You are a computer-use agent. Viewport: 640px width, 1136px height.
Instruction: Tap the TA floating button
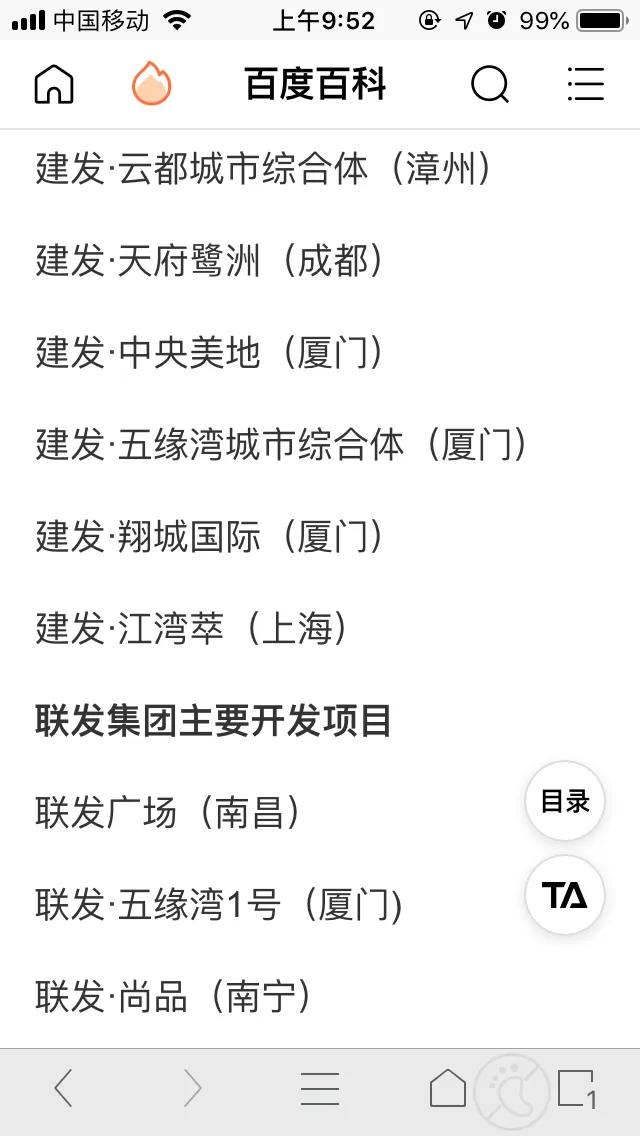(565, 895)
